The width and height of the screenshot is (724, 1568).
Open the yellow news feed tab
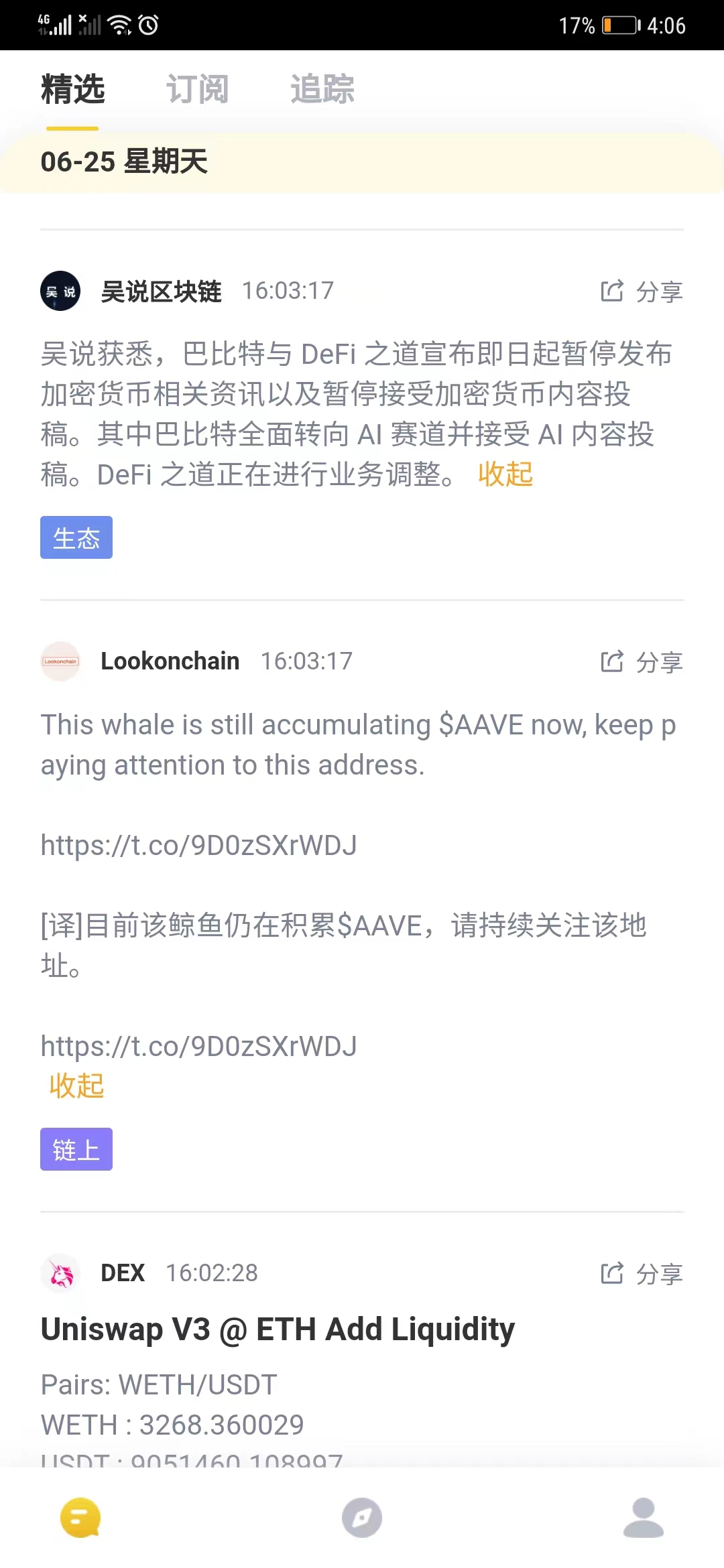click(80, 1518)
